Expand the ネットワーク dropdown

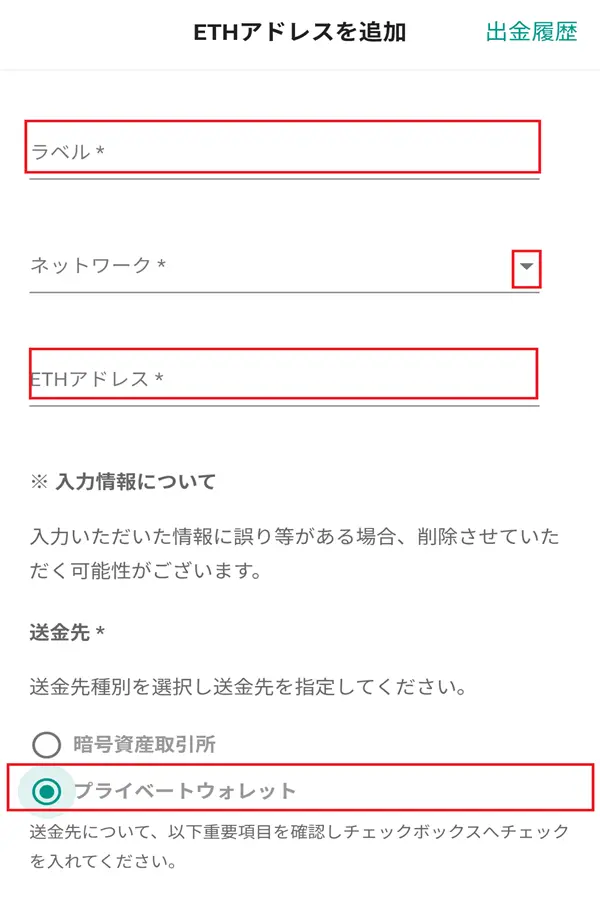click(x=527, y=266)
